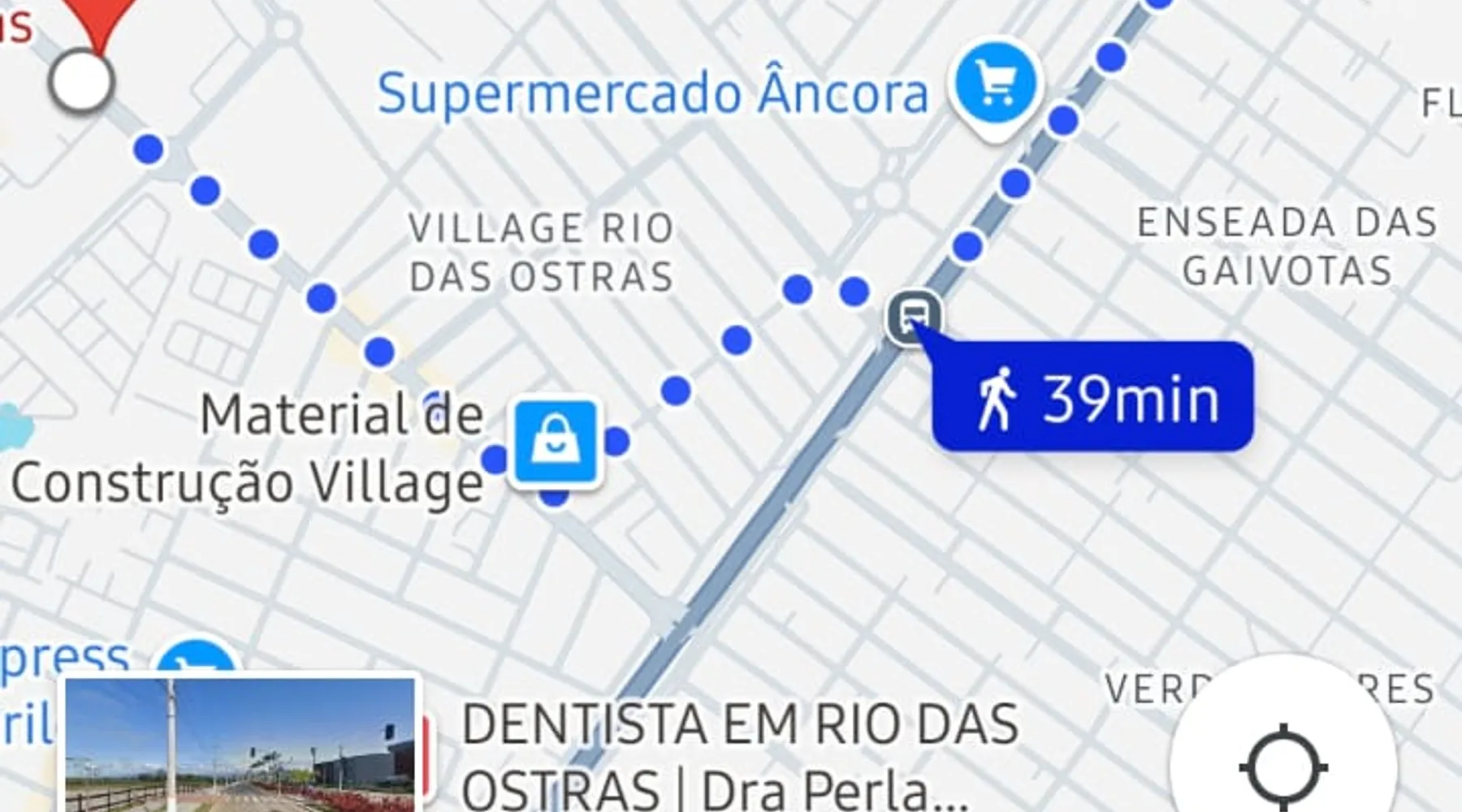Tap the bus stop marker on the route
The image size is (1462, 812).
[914, 315]
